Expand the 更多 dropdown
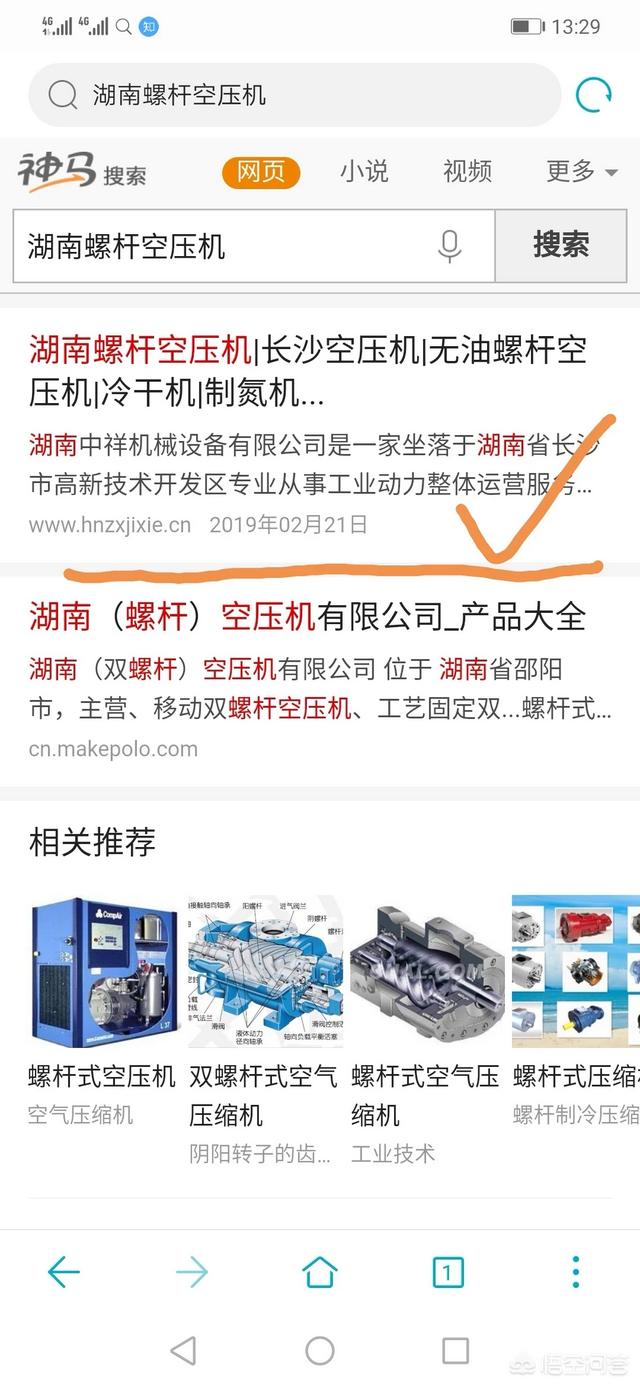The image size is (640, 1387). click(581, 171)
